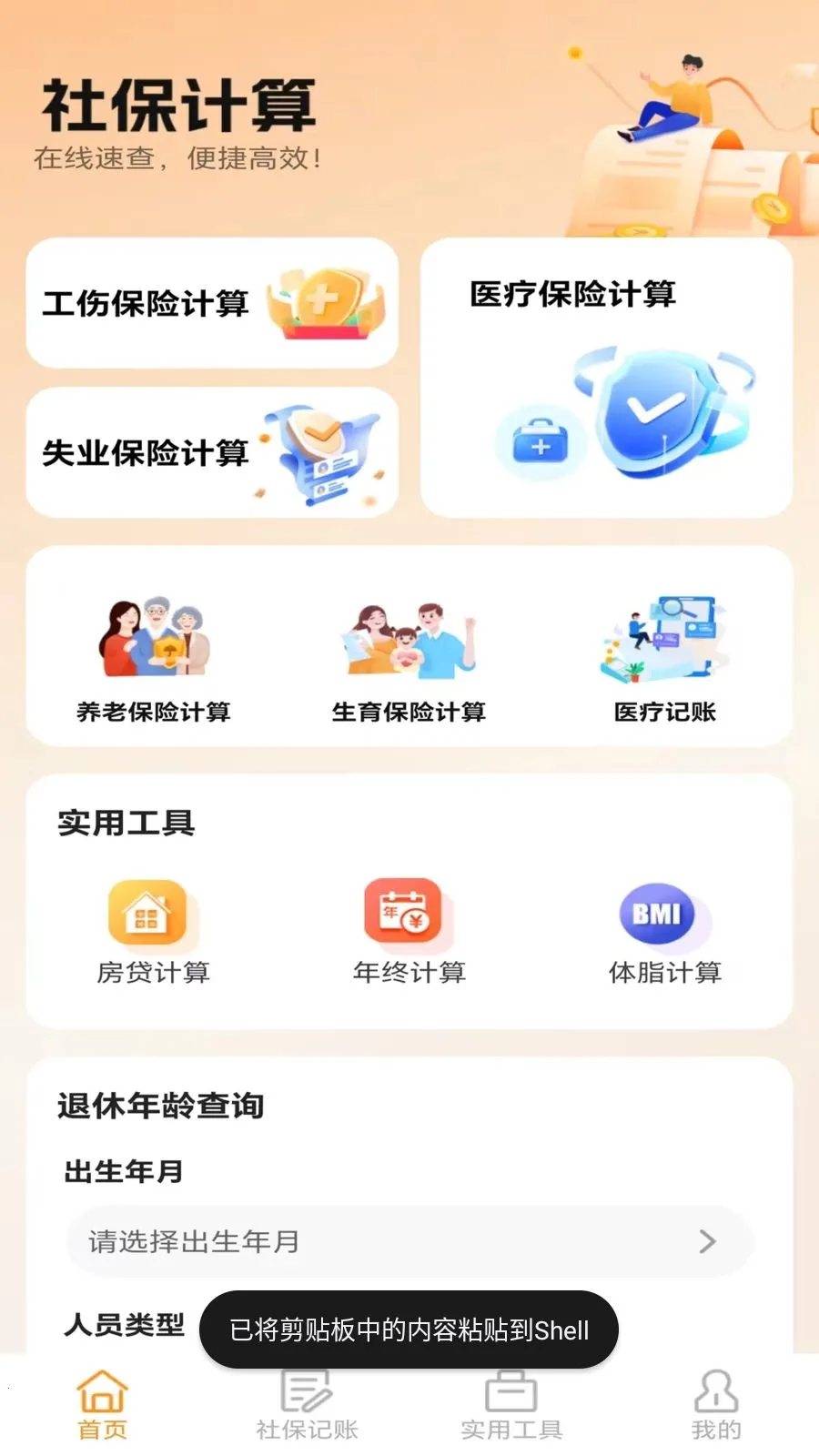Open the 社保记账 bookkeeping tab
The image size is (819, 1456).
[x=307, y=1401]
